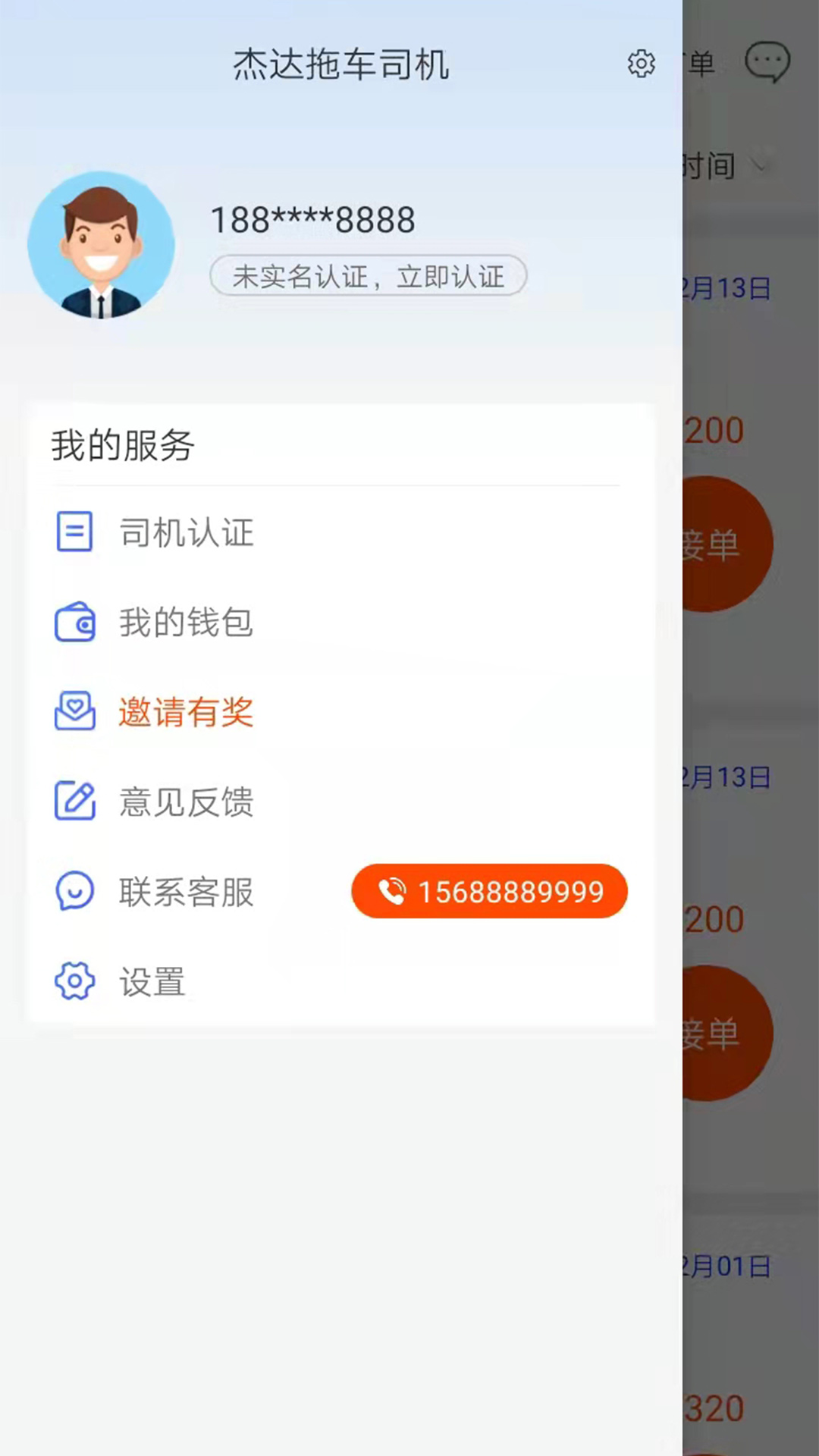The height and width of the screenshot is (1456, 819).
Task: Open 邀请有奖 invite rewards
Action: tap(341, 711)
